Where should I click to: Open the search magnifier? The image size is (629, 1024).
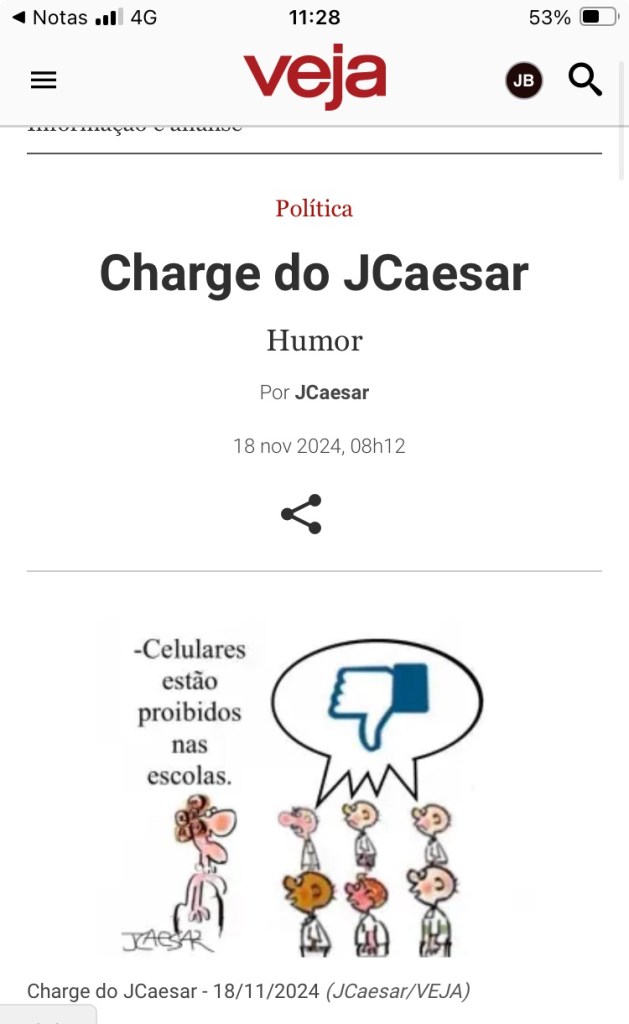tap(585, 79)
